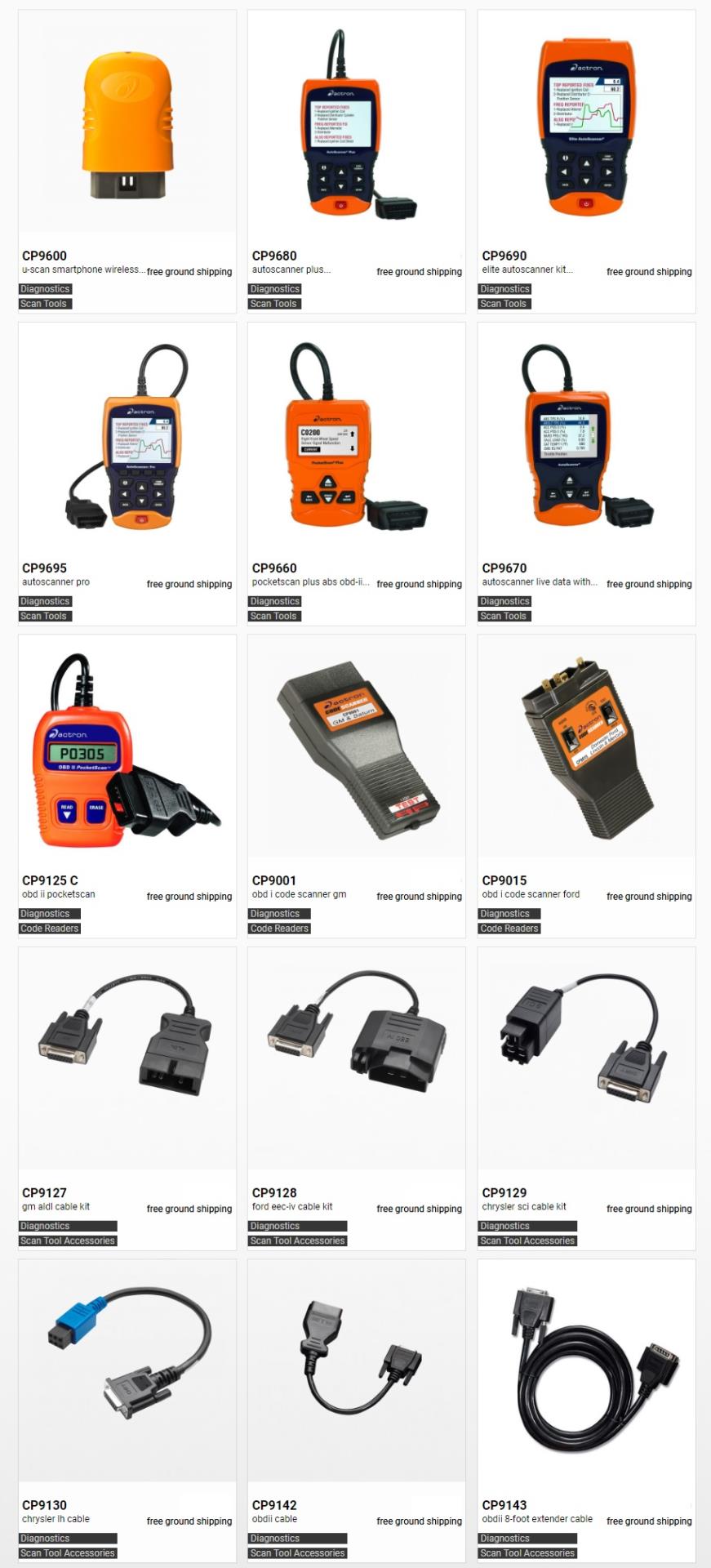Tap the Scan Tools tag under CP9600
The image size is (711, 1568).
pyautogui.click(x=44, y=304)
